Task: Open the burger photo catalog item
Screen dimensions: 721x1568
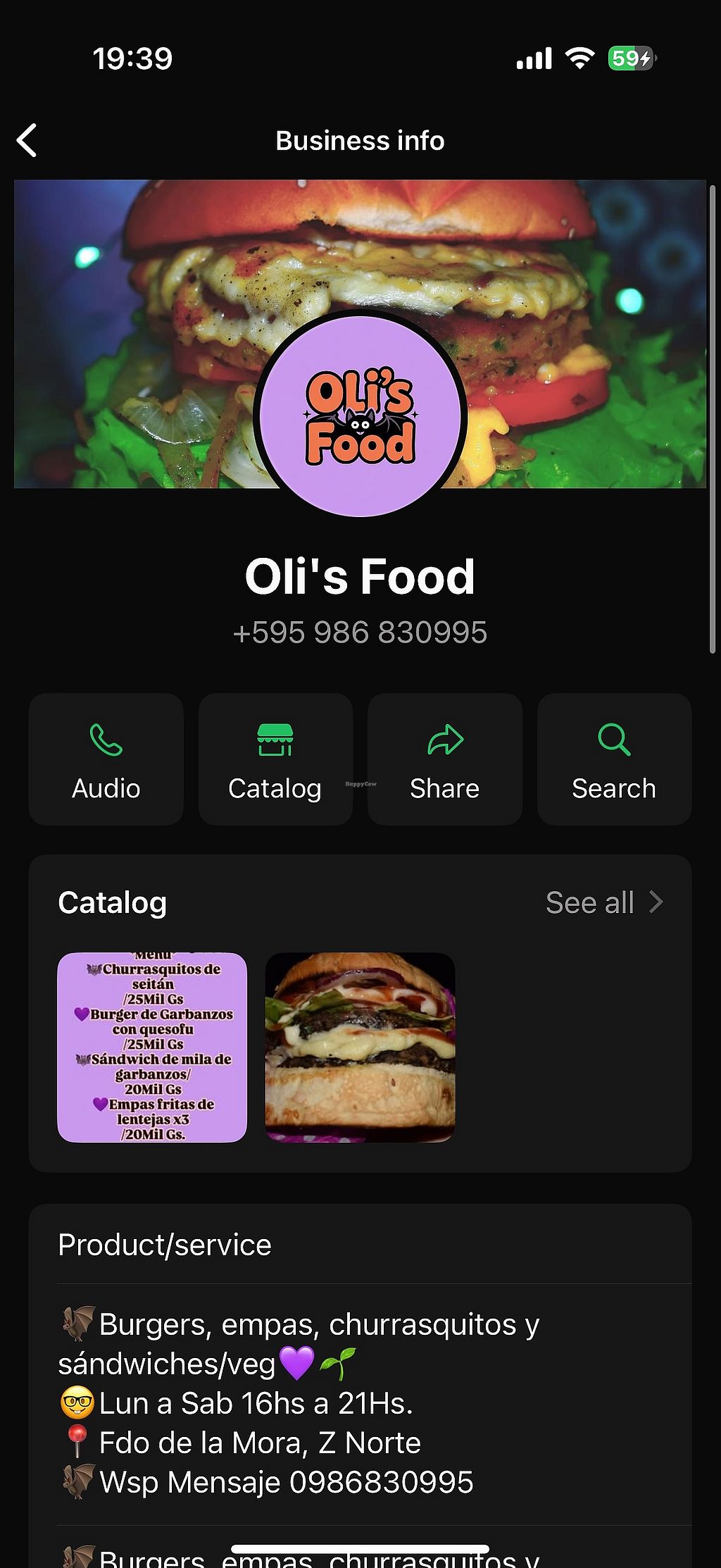Action: point(360,1047)
